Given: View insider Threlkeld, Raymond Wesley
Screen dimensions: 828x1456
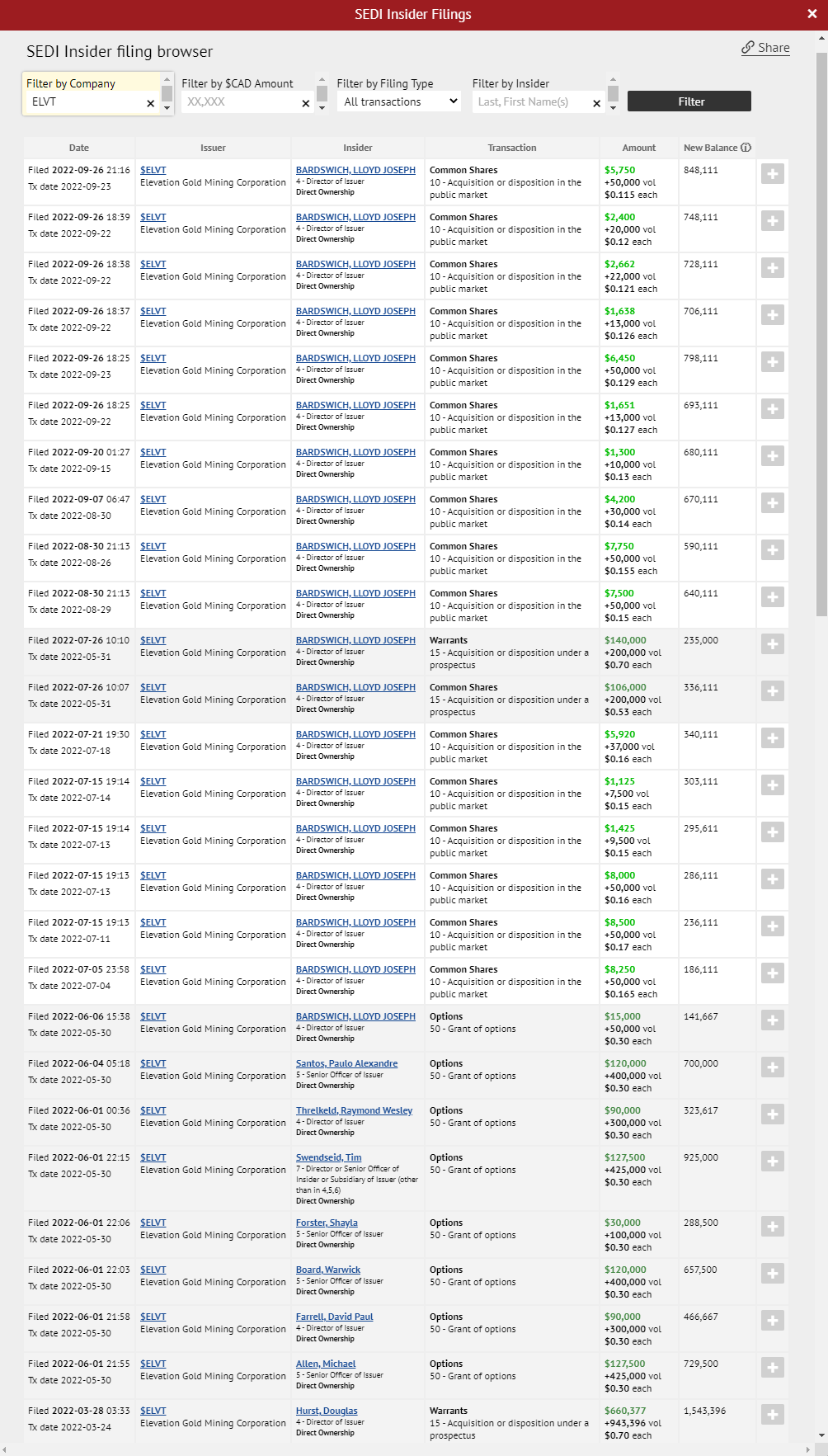Looking at the screenshot, I should click(x=354, y=1110).
